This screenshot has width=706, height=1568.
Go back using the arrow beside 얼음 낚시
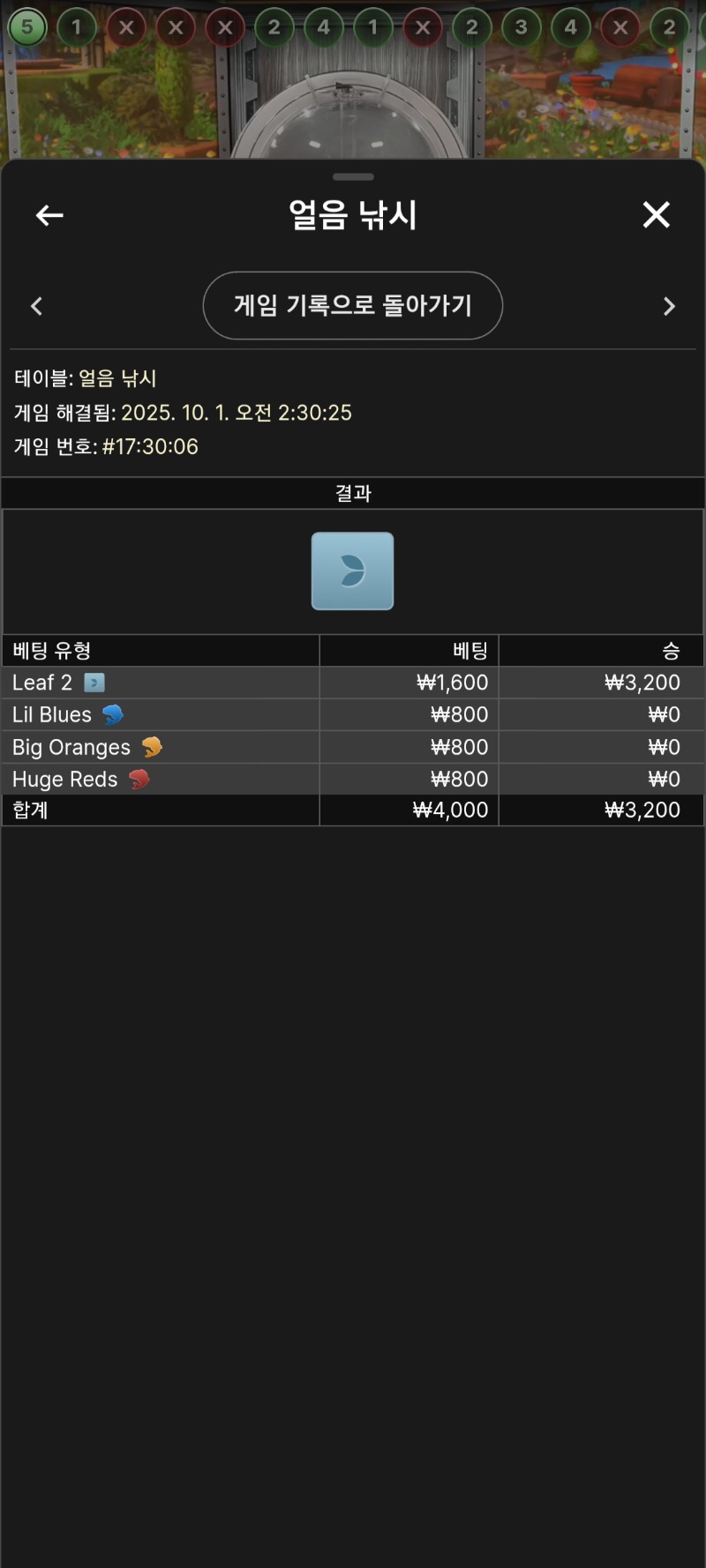[49, 215]
